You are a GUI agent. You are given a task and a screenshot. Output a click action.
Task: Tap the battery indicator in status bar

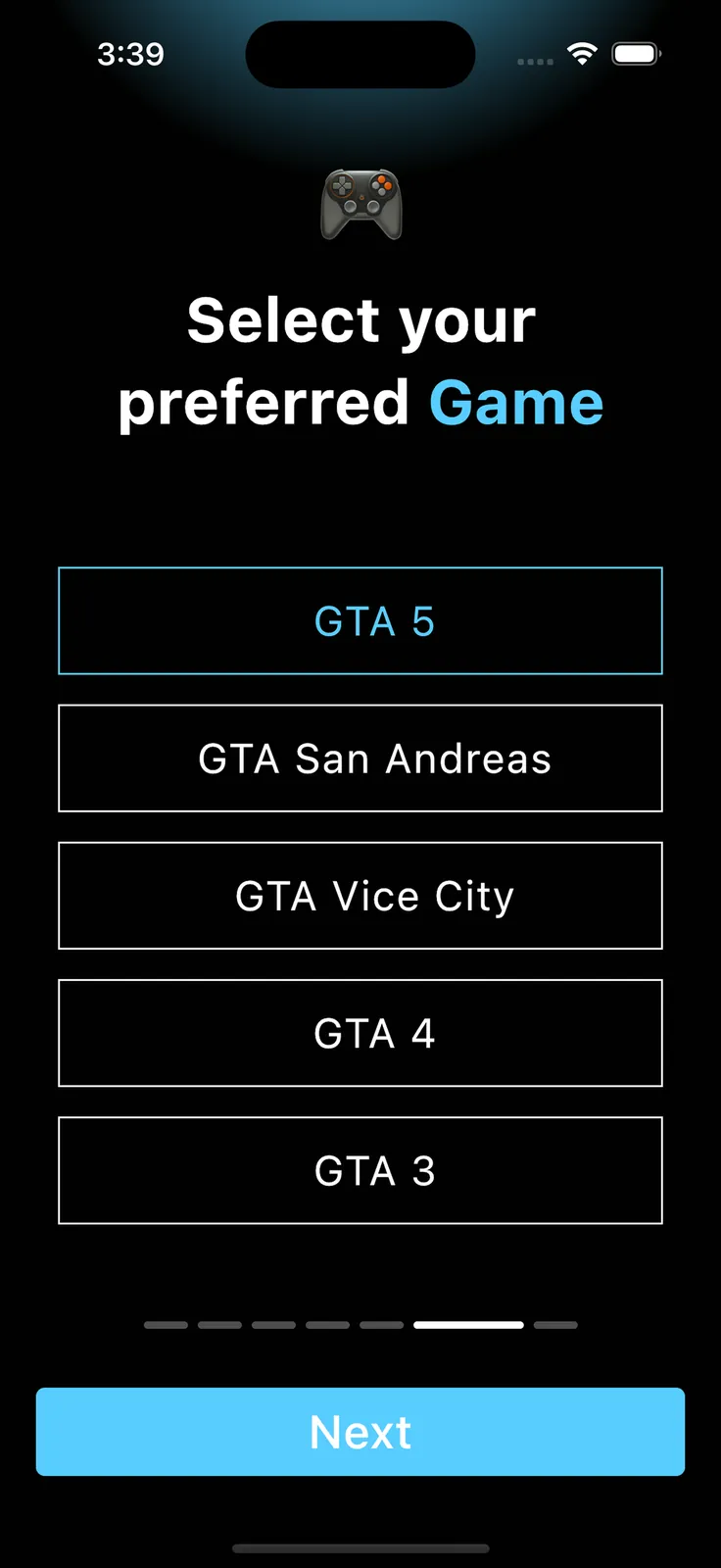click(x=635, y=54)
